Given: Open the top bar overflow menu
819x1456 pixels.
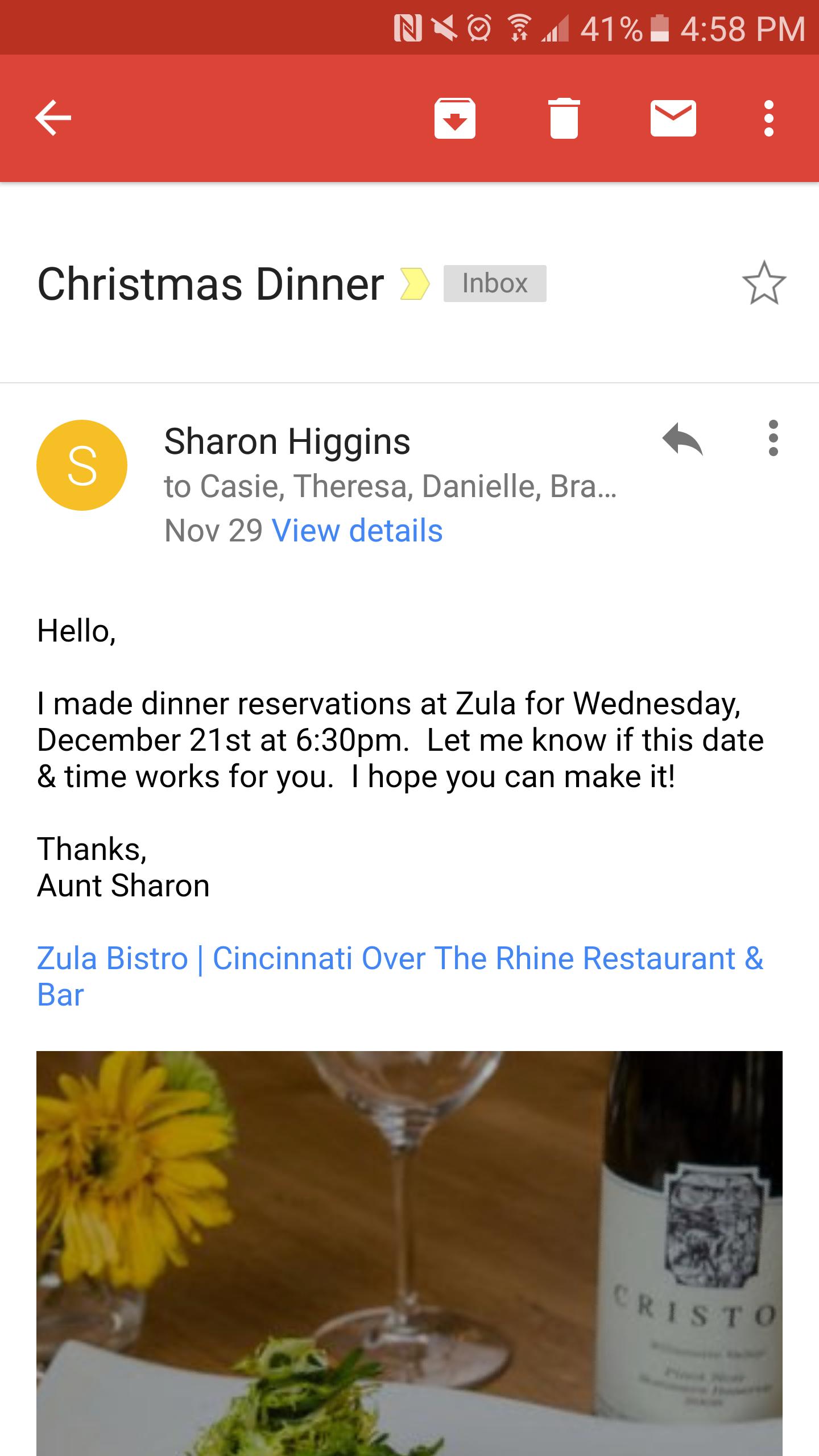Looking at the screenshot, I should (x=769, y=118).
